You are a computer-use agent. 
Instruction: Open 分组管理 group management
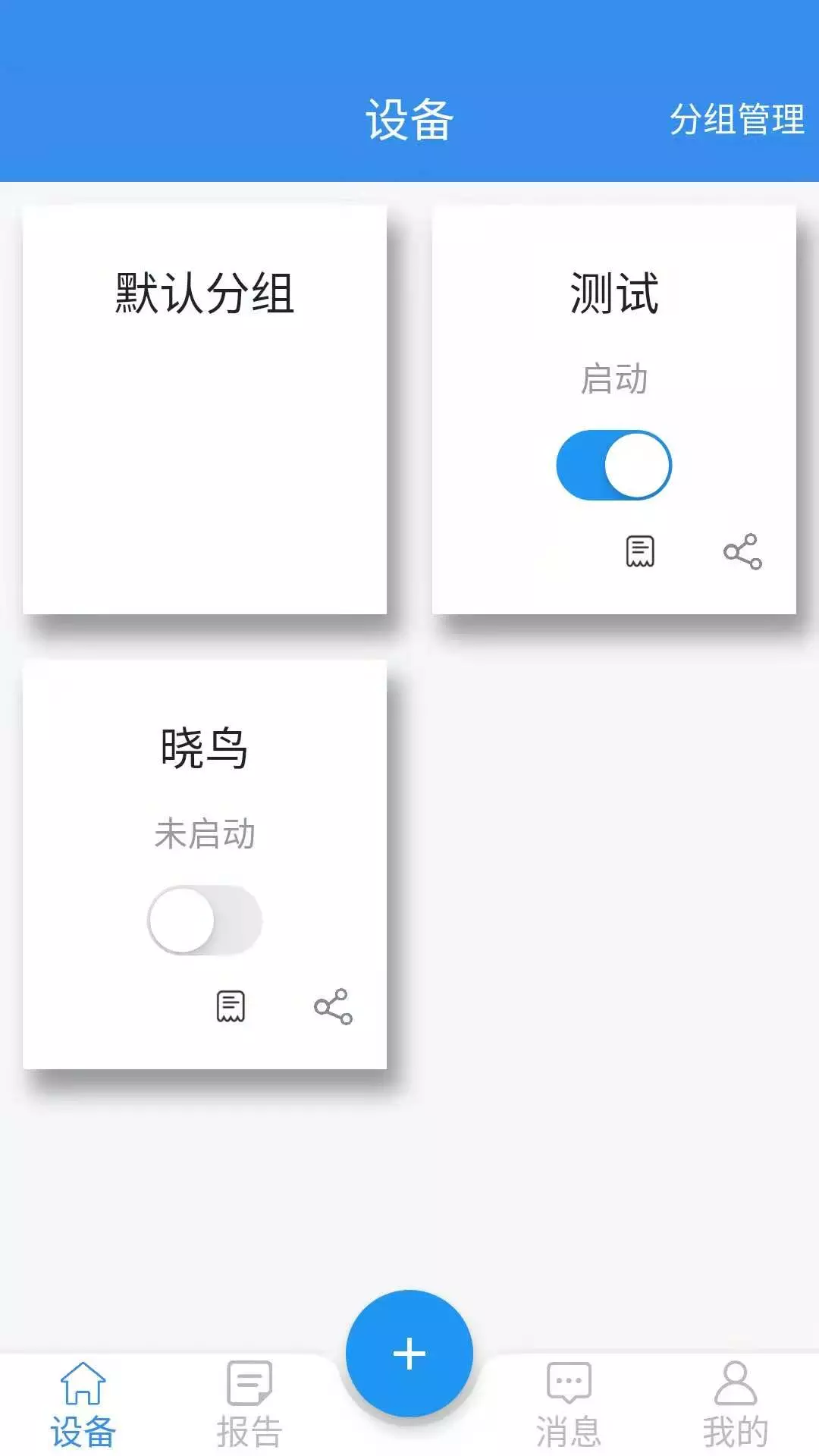pyautogui.click(x=736, y=119)
